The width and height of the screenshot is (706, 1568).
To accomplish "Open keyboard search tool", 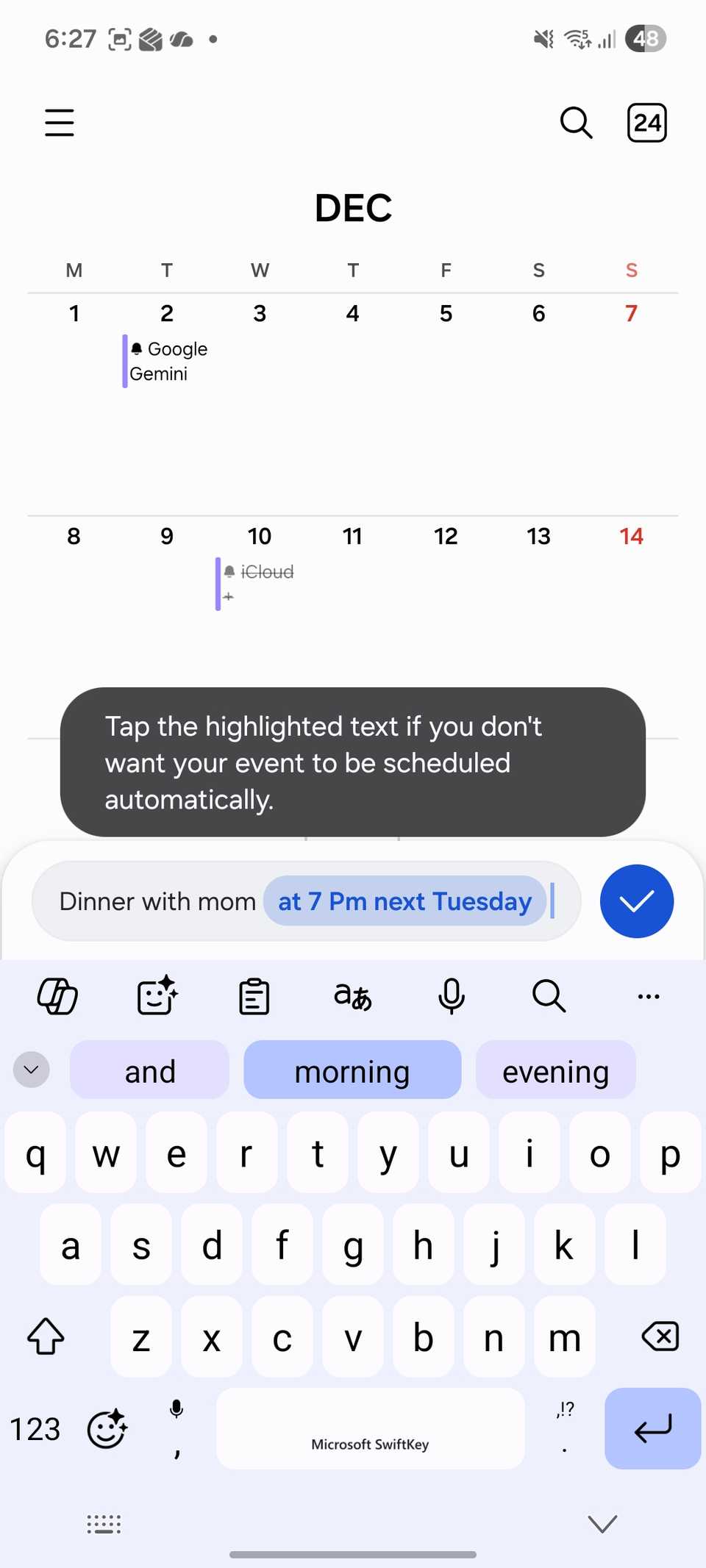I will click(549, 996).
